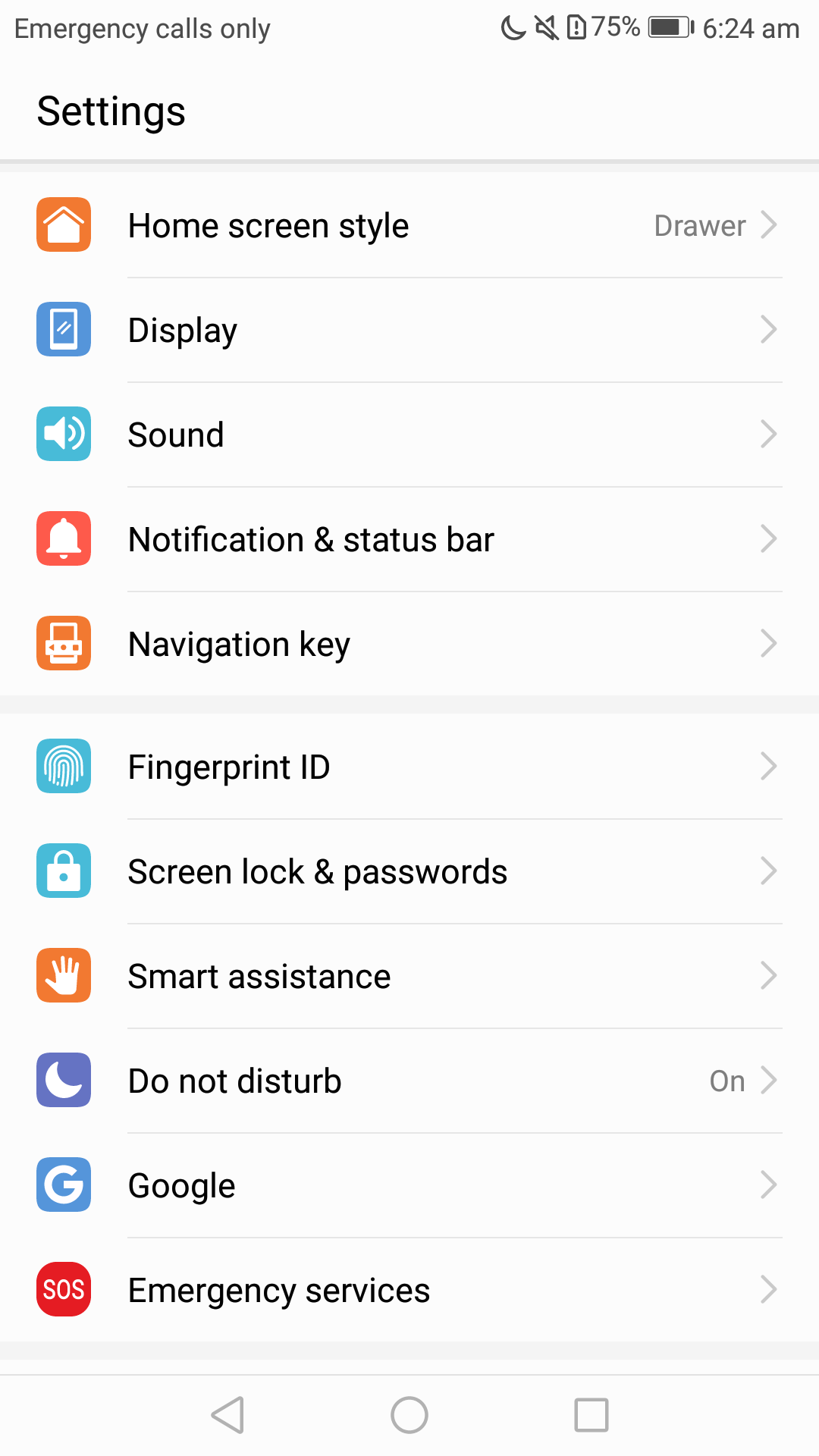Open Screen lock & passwords
Viewport: 819px width, 1456px height.
409,871
